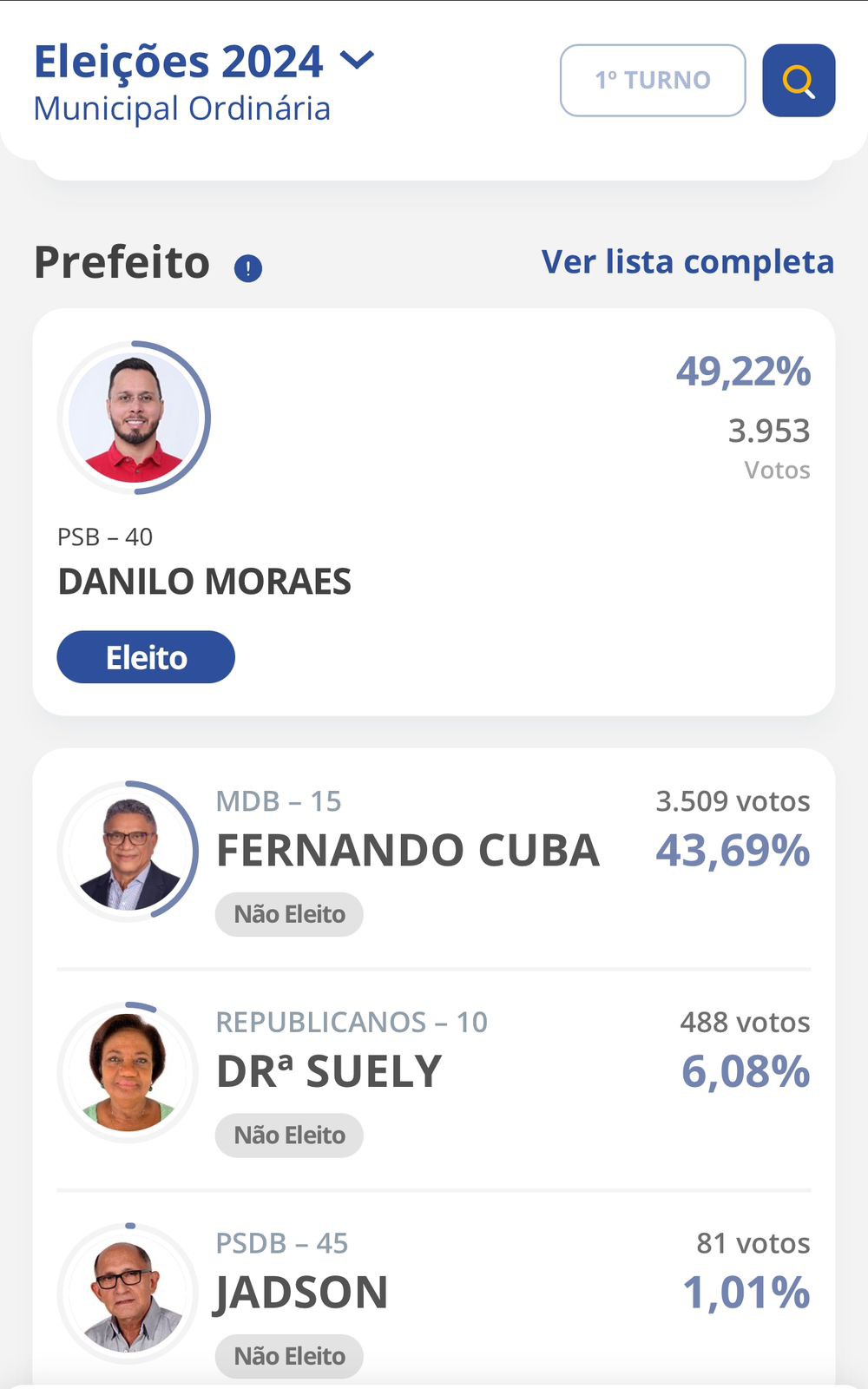This screenshot has height=1389, width=868.
Task: Select the 1º TURNO button
Action: coord(653,81)
